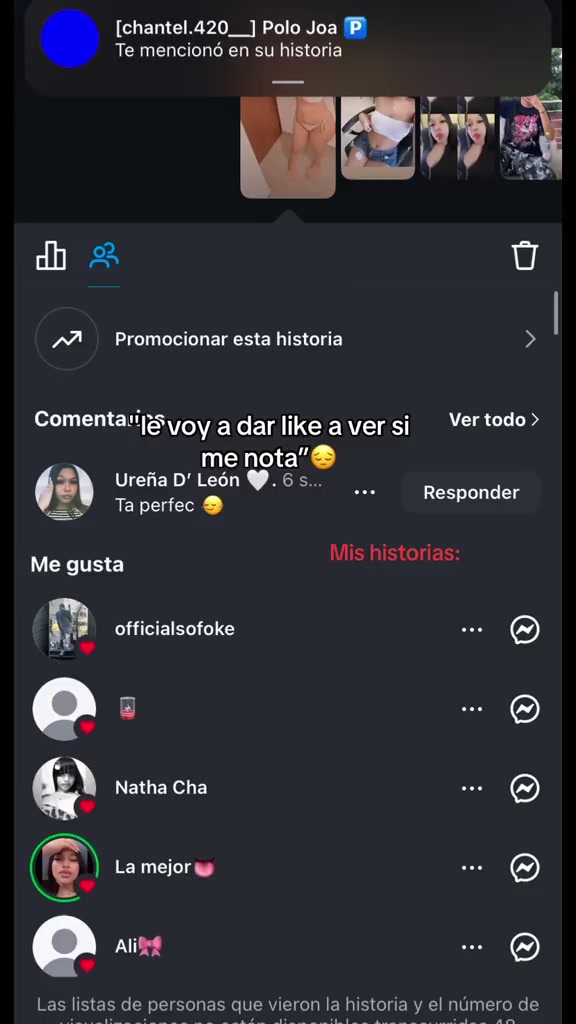Message Natha Cha via Messenger icon
576x1024 pixels.
point(525,788)
